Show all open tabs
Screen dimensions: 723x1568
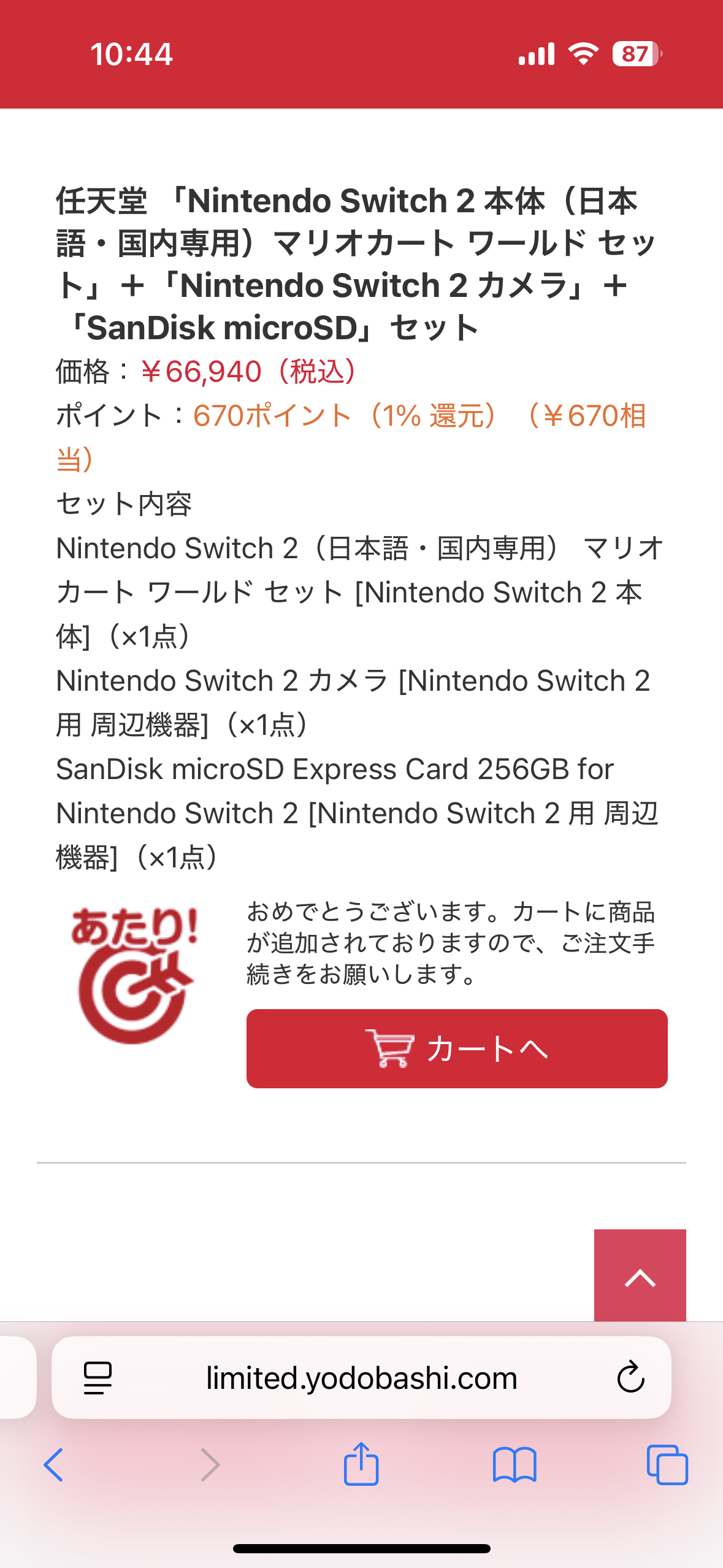click(667, 1465)
